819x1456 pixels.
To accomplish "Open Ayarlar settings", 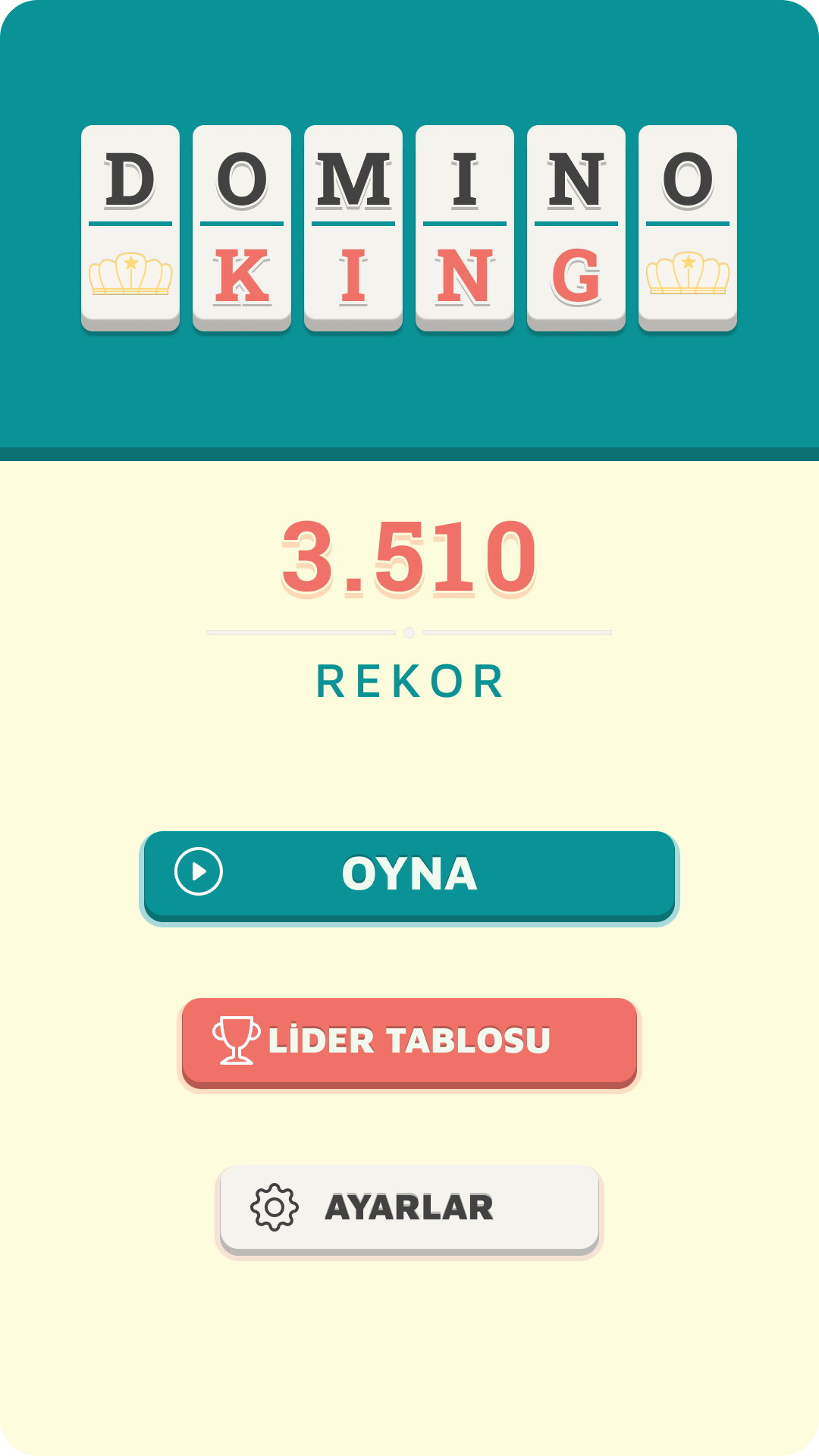I will (409, 1208).
